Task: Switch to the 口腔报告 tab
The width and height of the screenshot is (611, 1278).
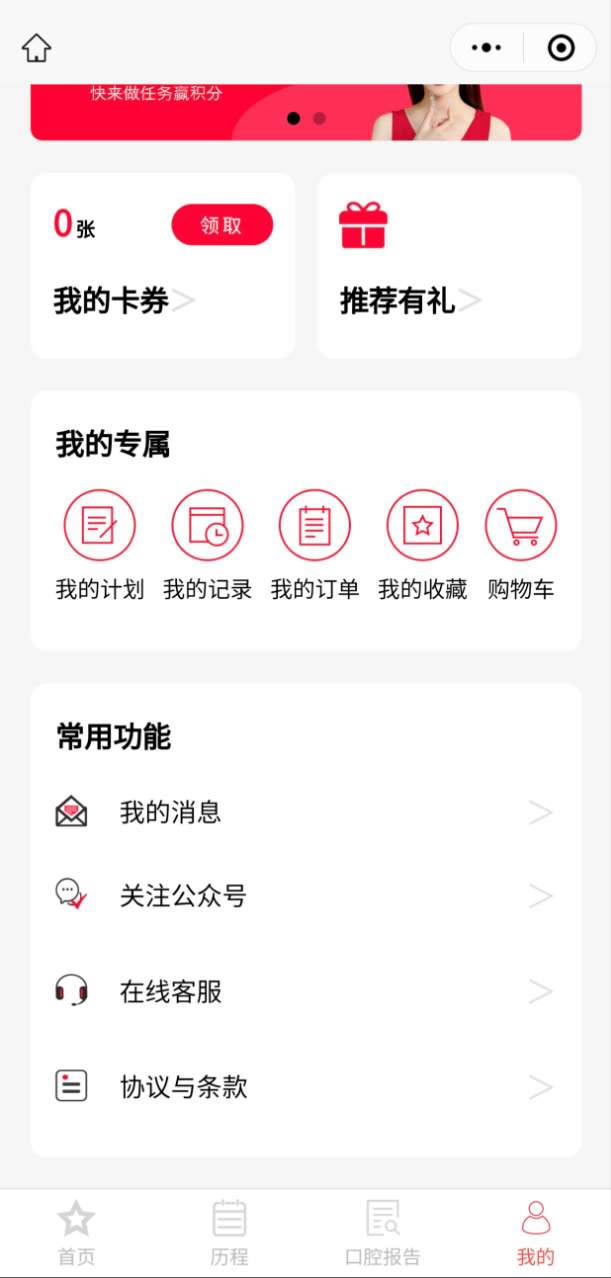Action: tap(382, 1232)
